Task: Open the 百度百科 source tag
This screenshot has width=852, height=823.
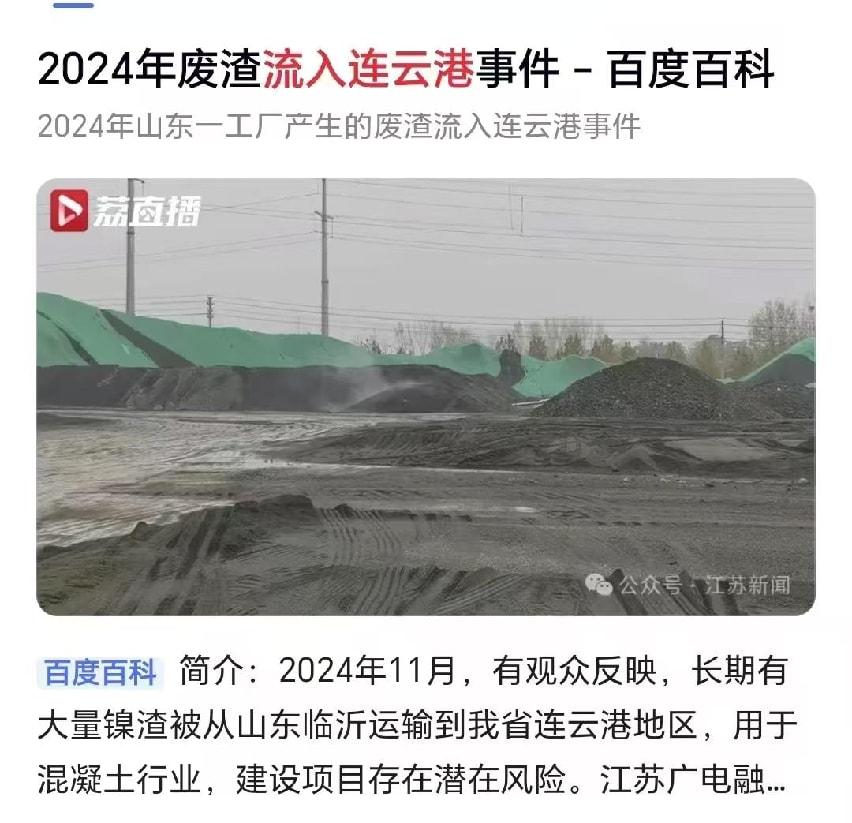Action: coord(100,672)
